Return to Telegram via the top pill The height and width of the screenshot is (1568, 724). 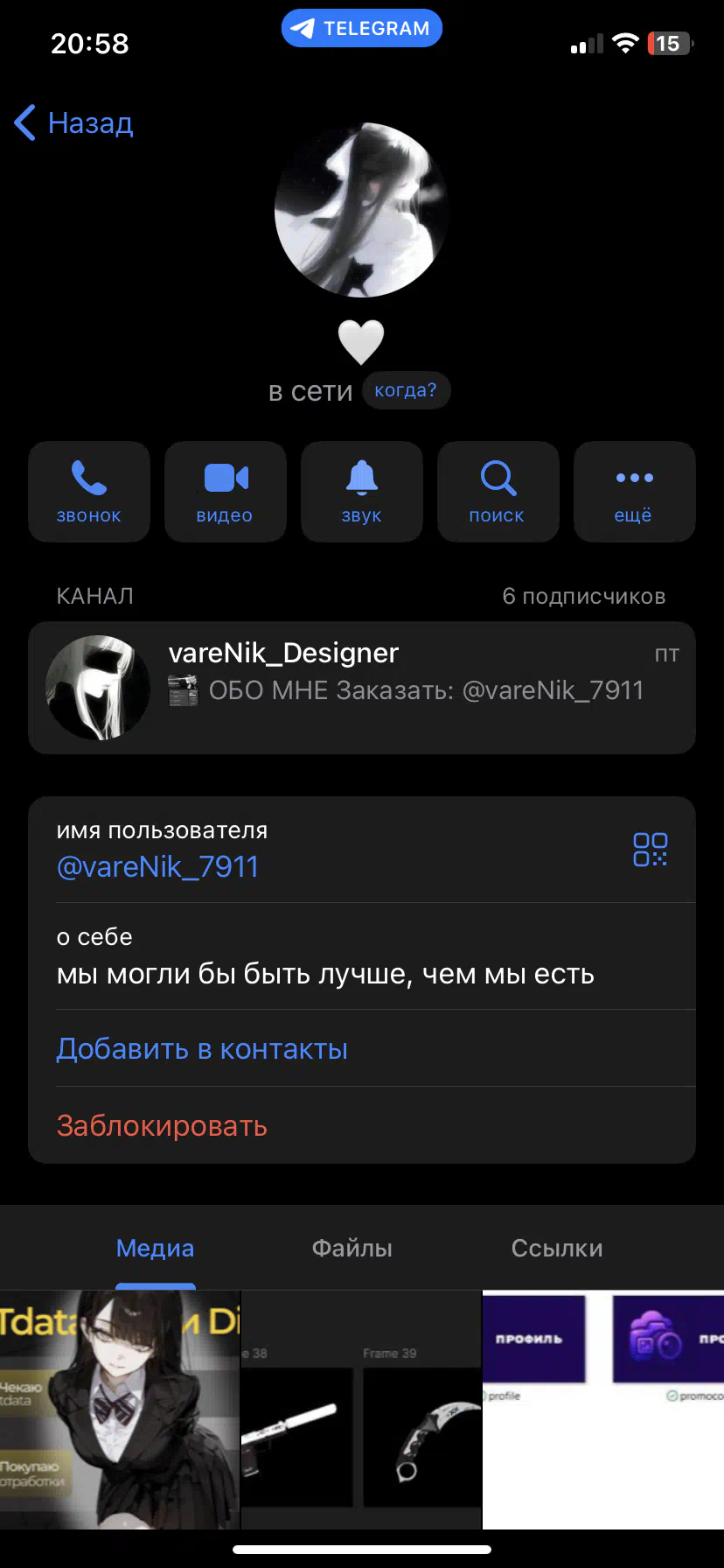(x=361, y=28)
